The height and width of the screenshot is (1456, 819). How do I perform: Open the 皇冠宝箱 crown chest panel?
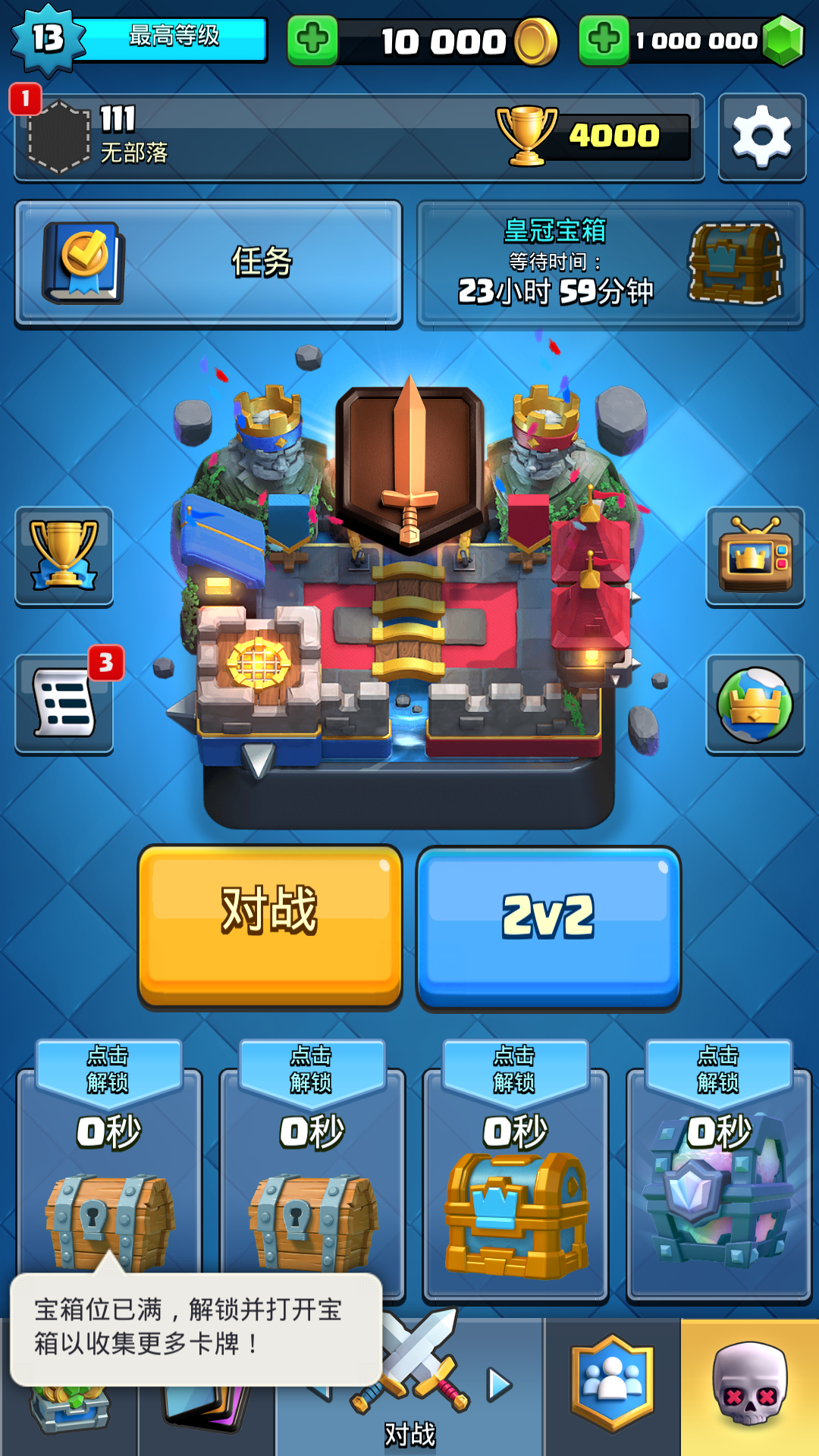tap(610, 263)
